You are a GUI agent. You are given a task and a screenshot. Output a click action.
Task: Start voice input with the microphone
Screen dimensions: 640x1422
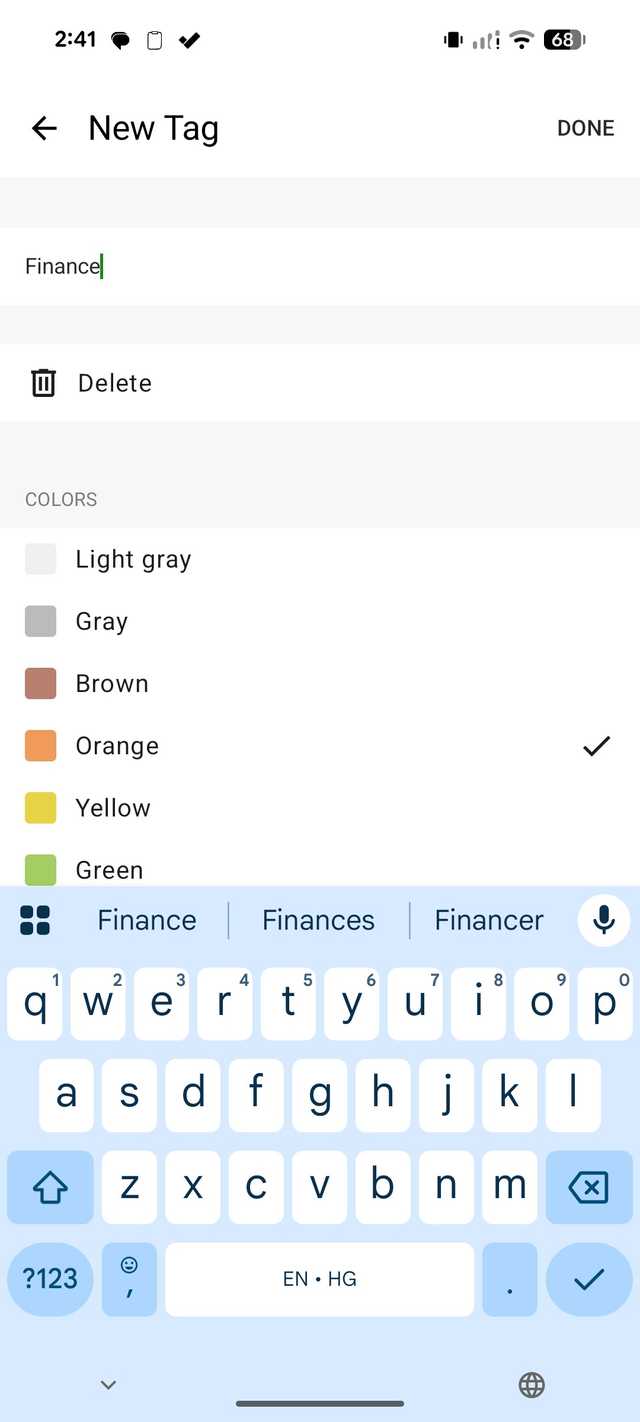pyautogui.click(x=604, y=919)
